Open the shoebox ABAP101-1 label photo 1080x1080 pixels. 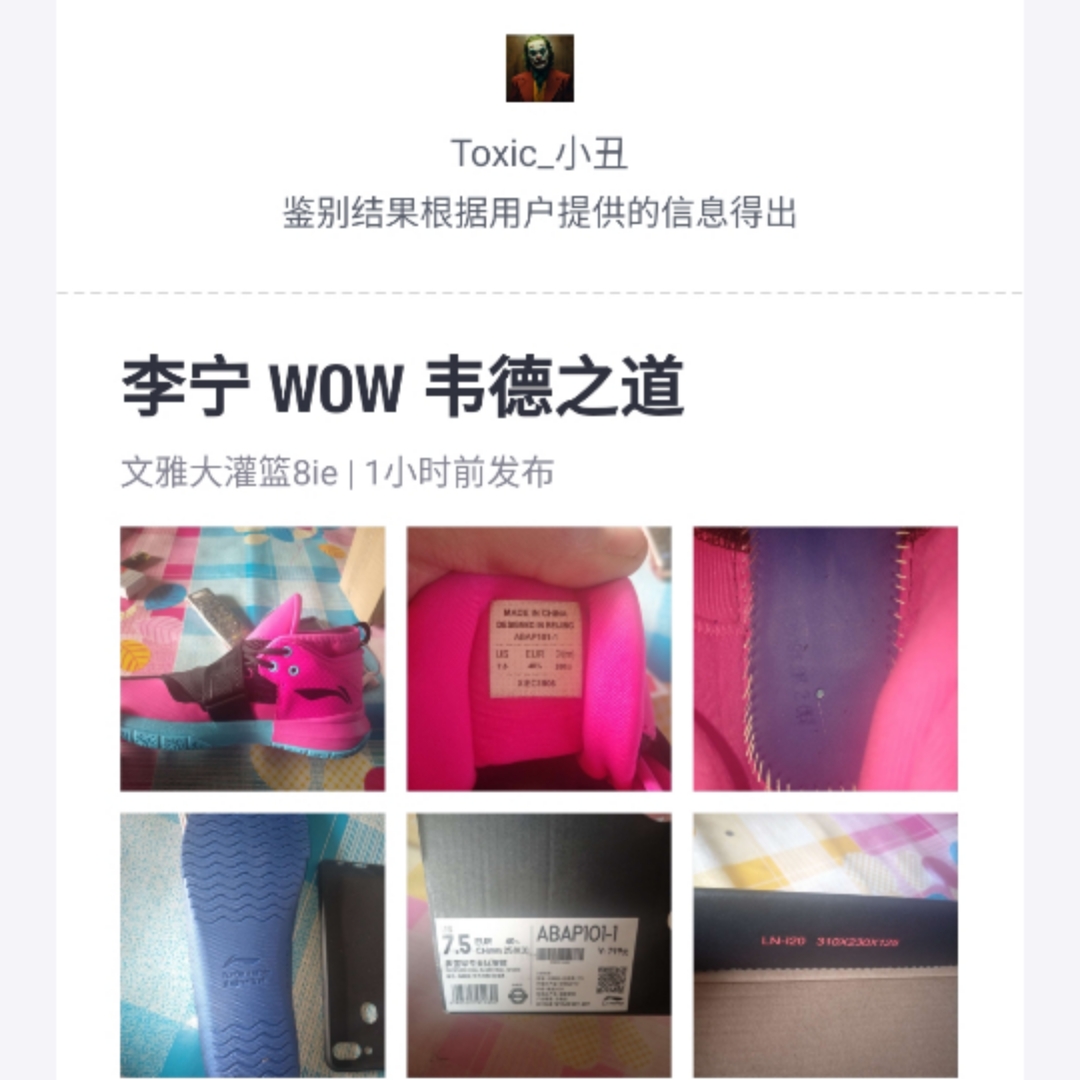point(538,944)
